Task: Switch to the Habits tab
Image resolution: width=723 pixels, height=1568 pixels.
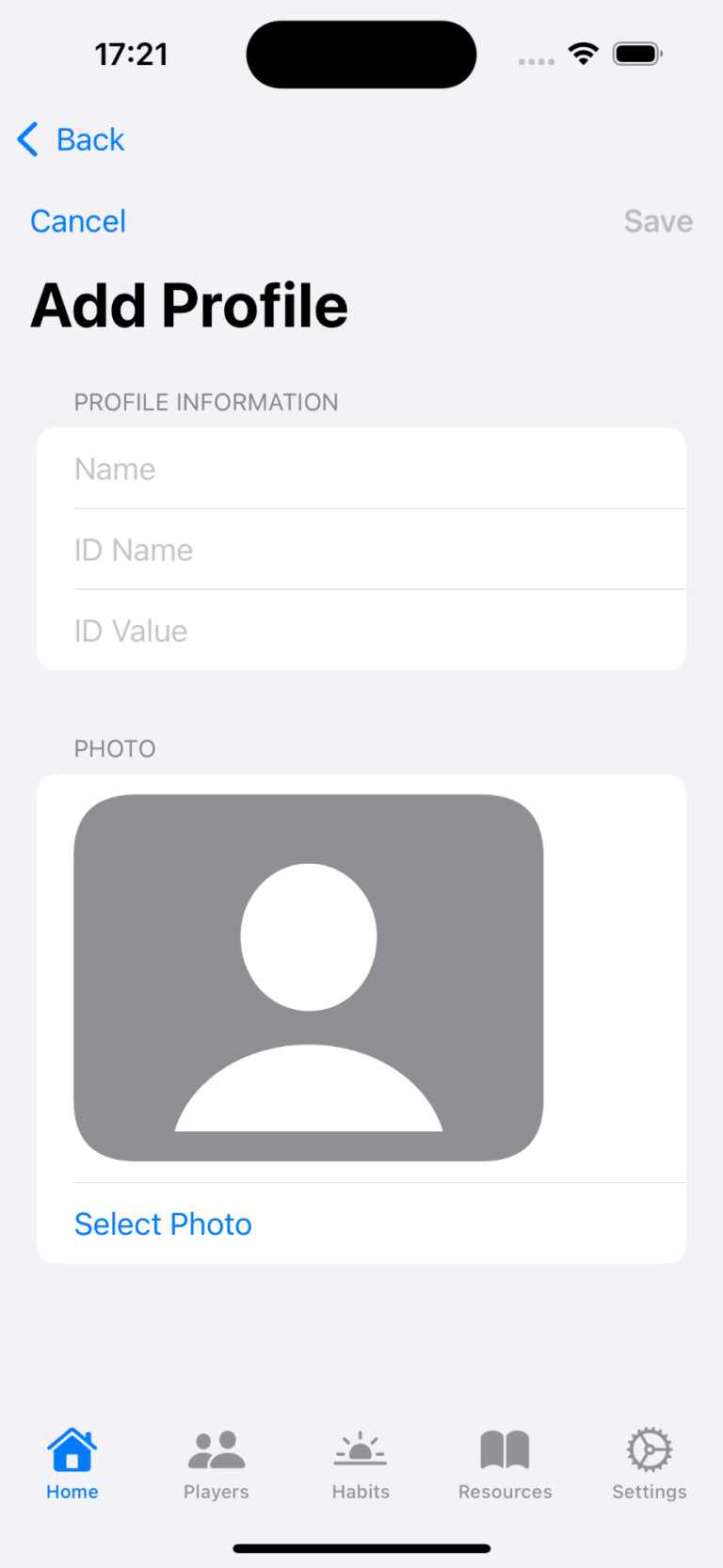Action: pyautogui.click(x=361, y=1464)
